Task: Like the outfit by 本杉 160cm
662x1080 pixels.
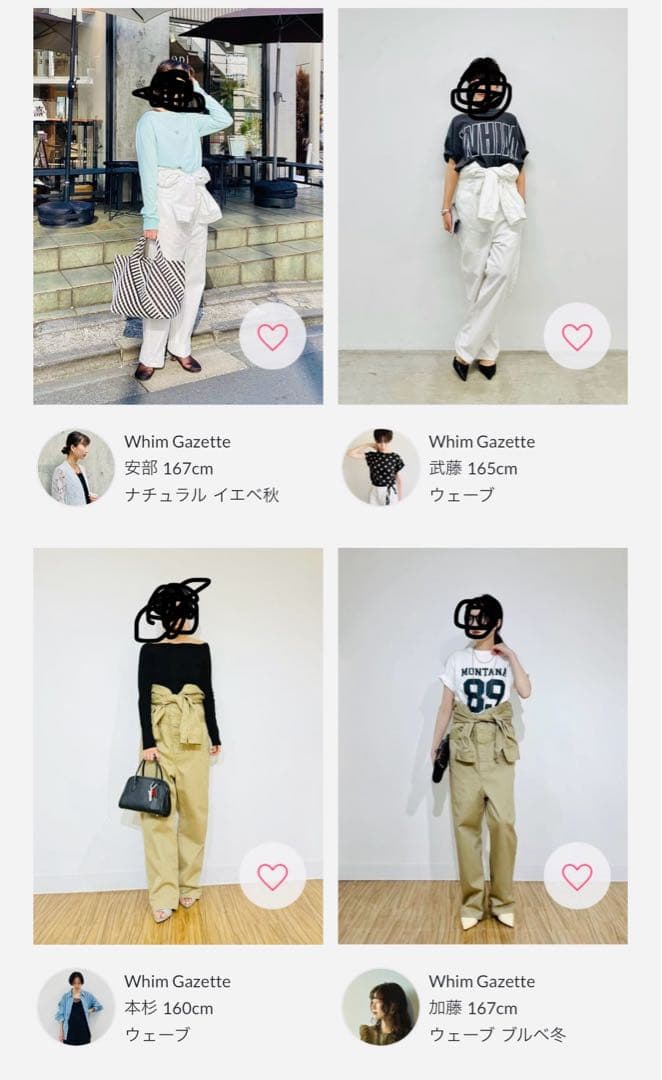Action: tap(272, 876)
